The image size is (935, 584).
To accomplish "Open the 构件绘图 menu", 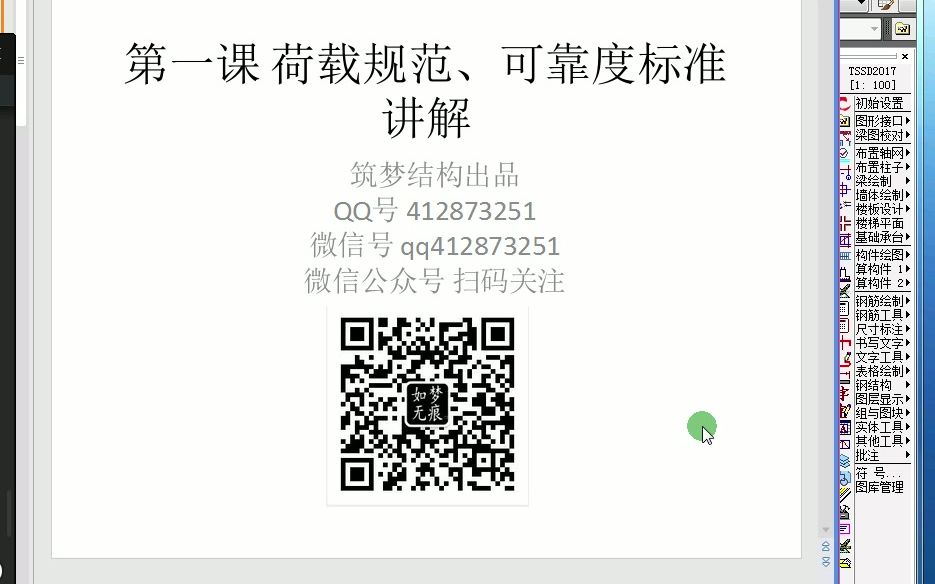I will tap(881, 255).
